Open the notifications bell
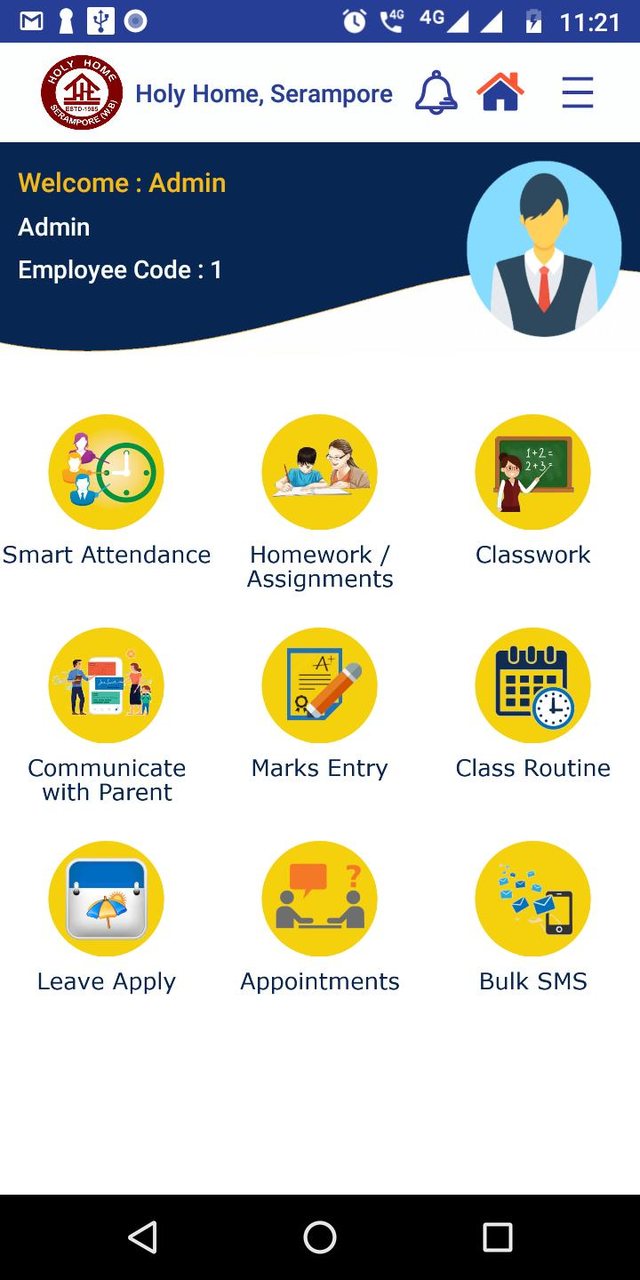Screen dimensions: 640x1280 435,93
